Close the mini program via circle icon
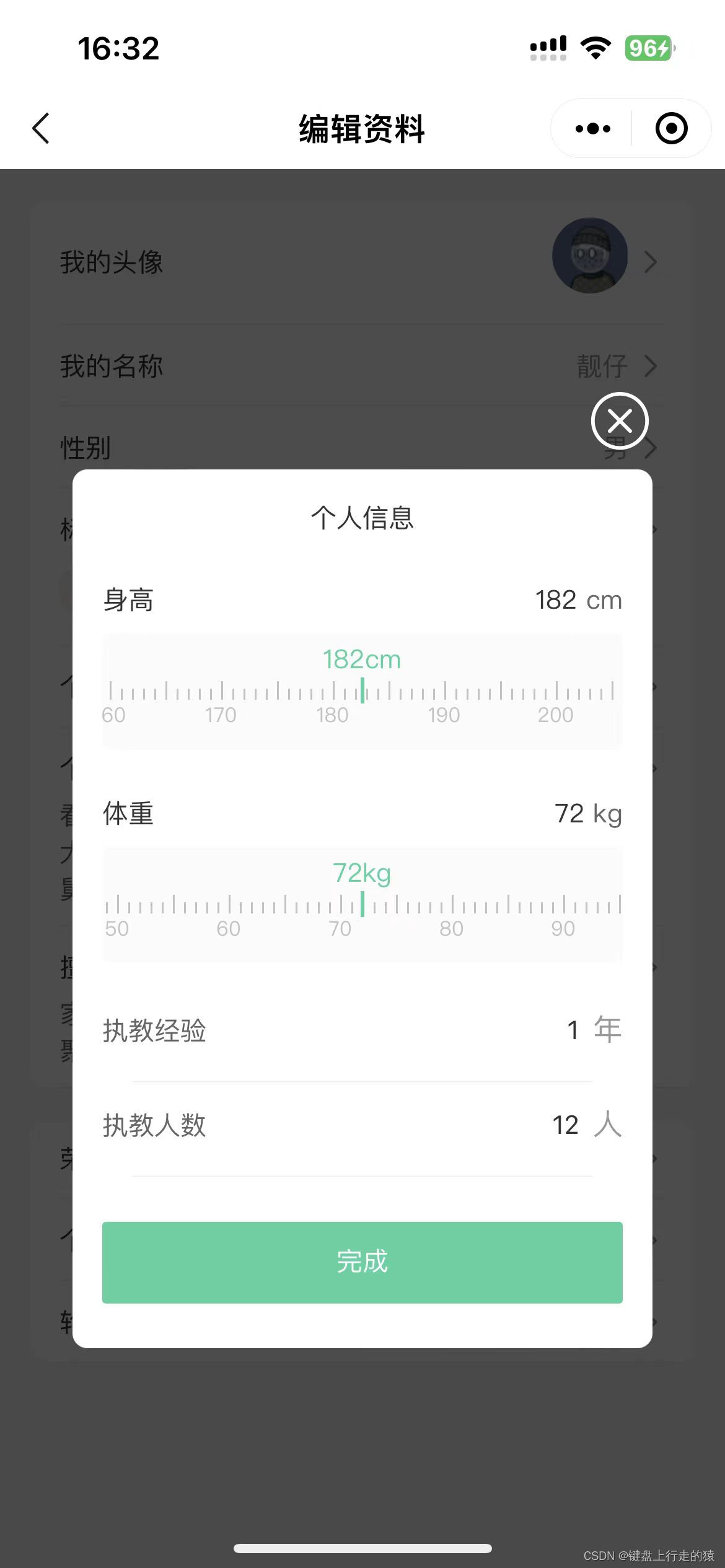This screenshot has height=1568, width=725. [671, 129]
